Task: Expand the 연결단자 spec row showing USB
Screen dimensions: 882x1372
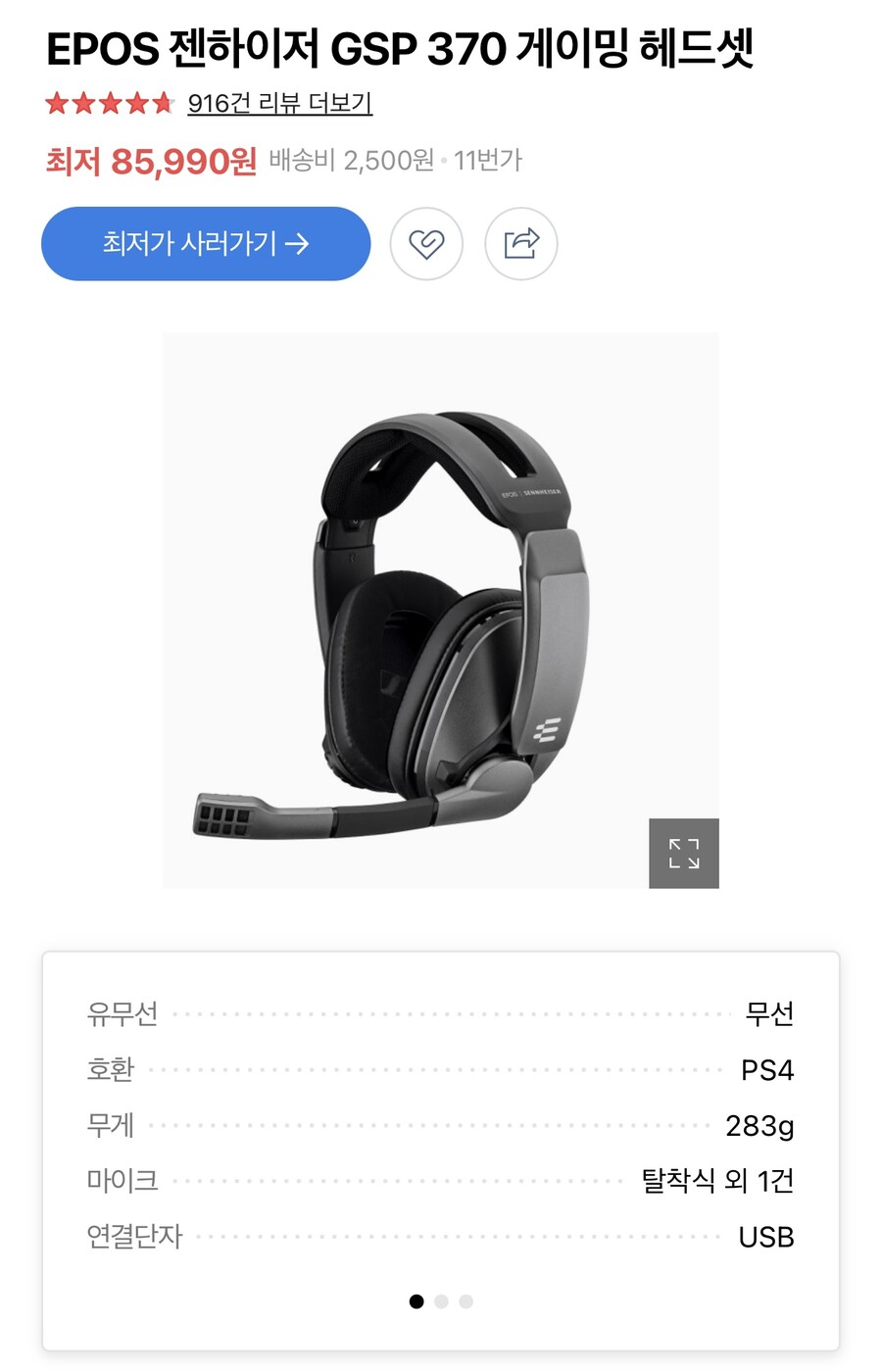Action: pyautogui.click(x=441, y=1237)
